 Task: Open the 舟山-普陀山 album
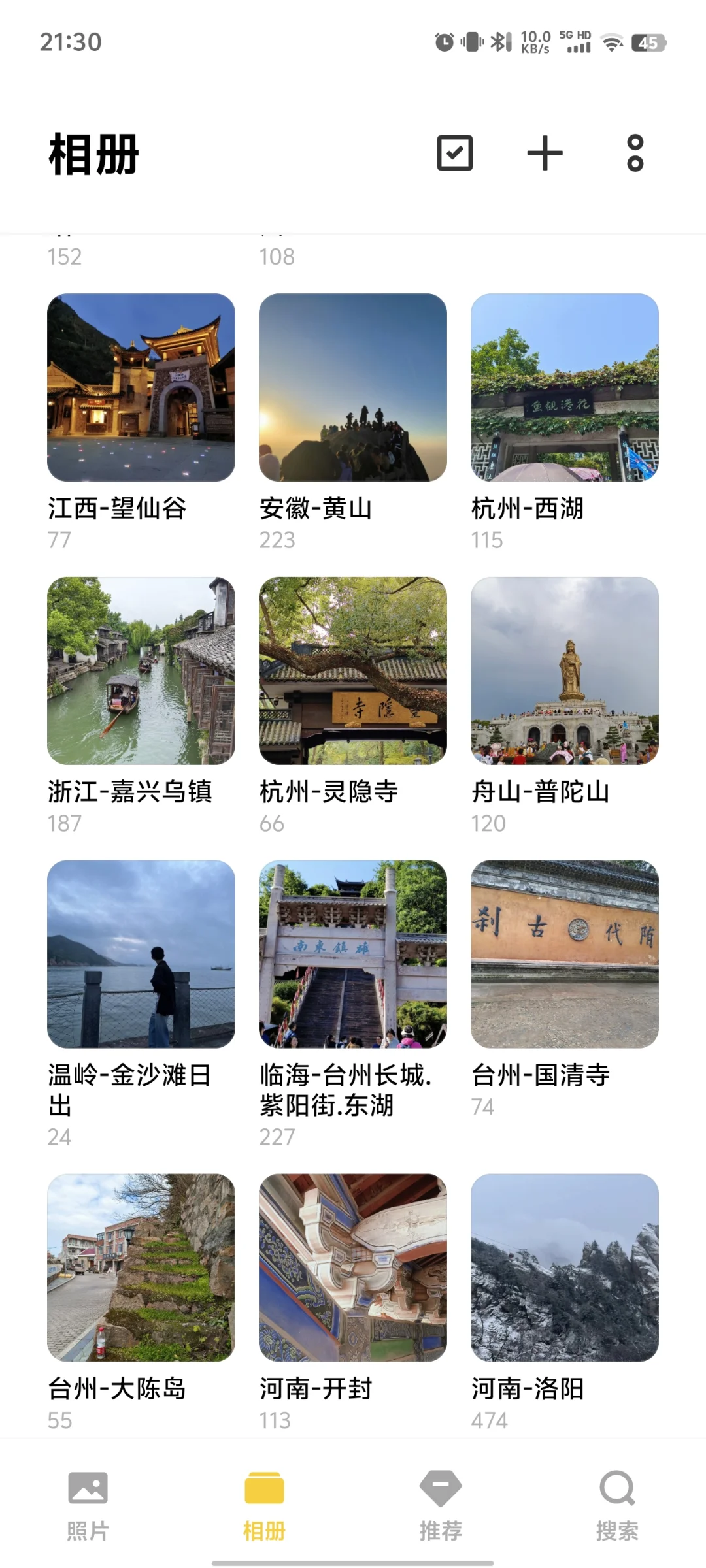(565, 671)
